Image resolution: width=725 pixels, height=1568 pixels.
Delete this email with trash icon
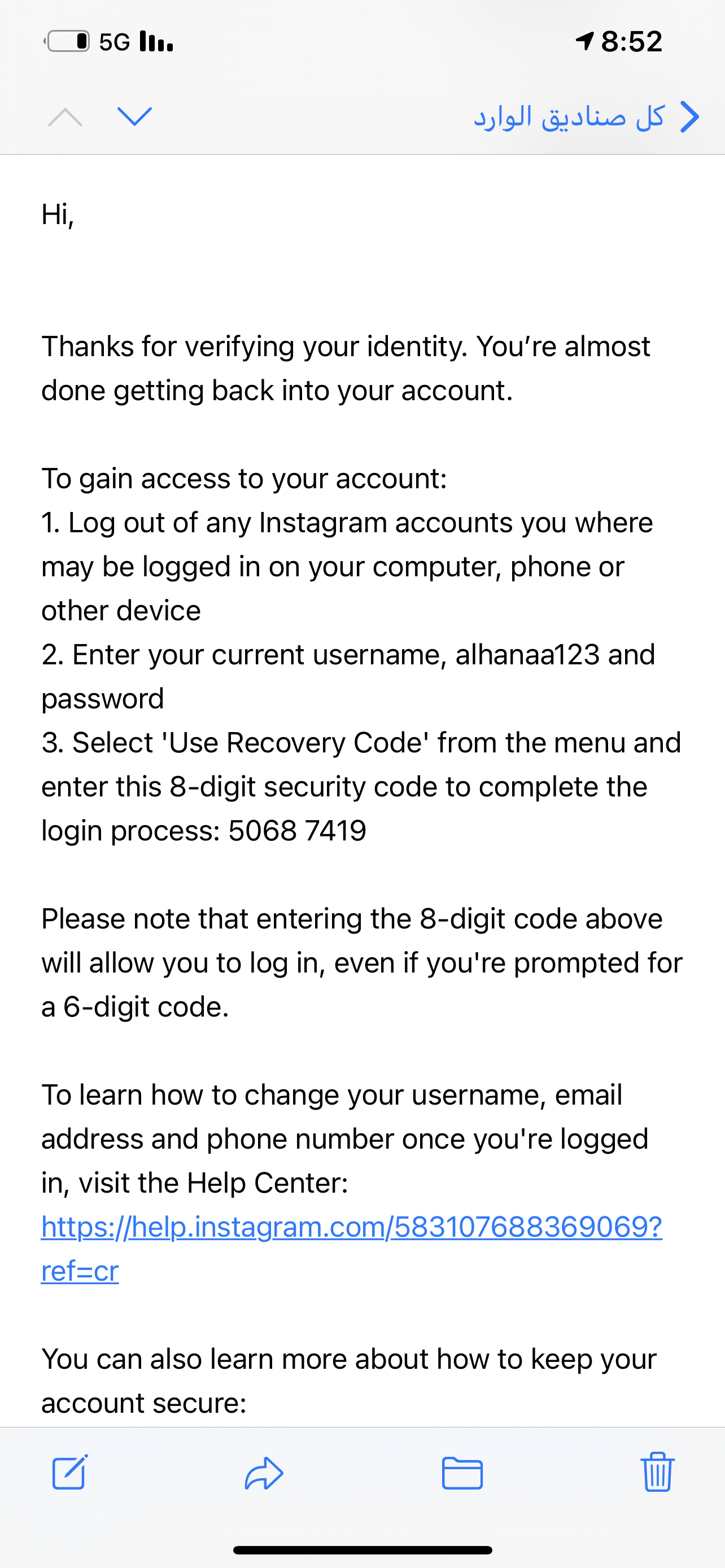point(657,1472)
